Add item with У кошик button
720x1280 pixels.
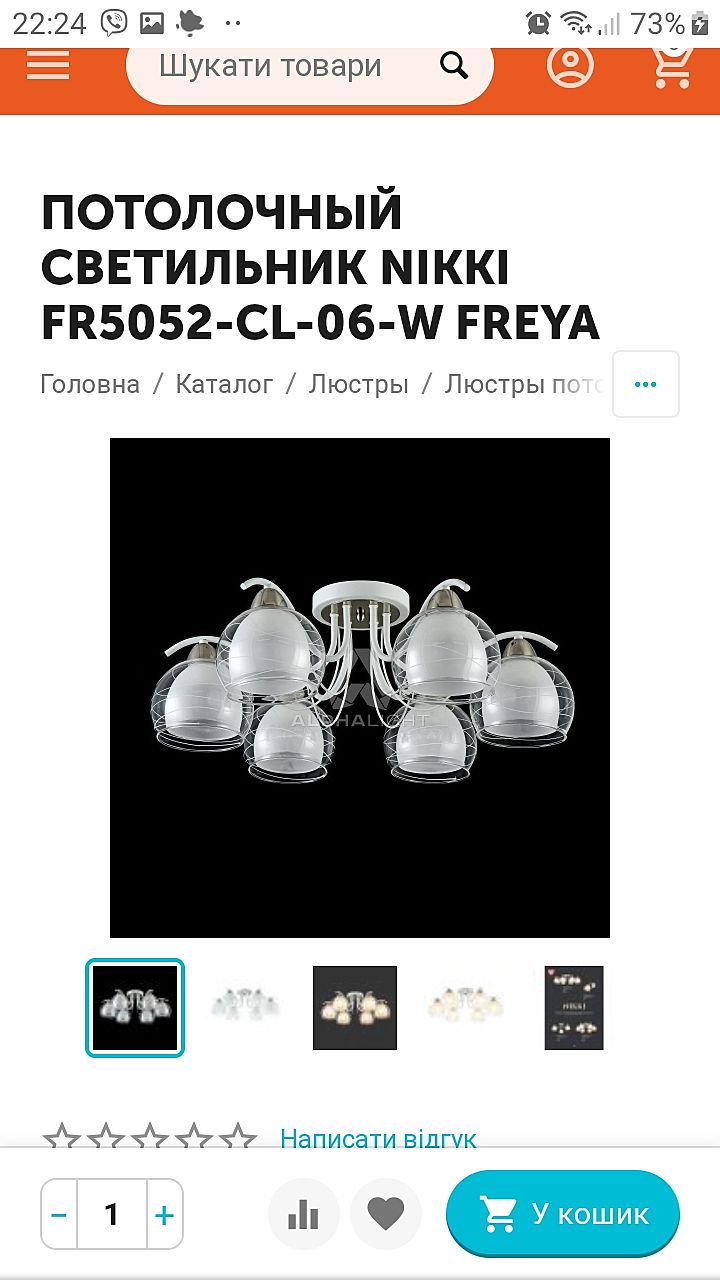[563, 1214]
